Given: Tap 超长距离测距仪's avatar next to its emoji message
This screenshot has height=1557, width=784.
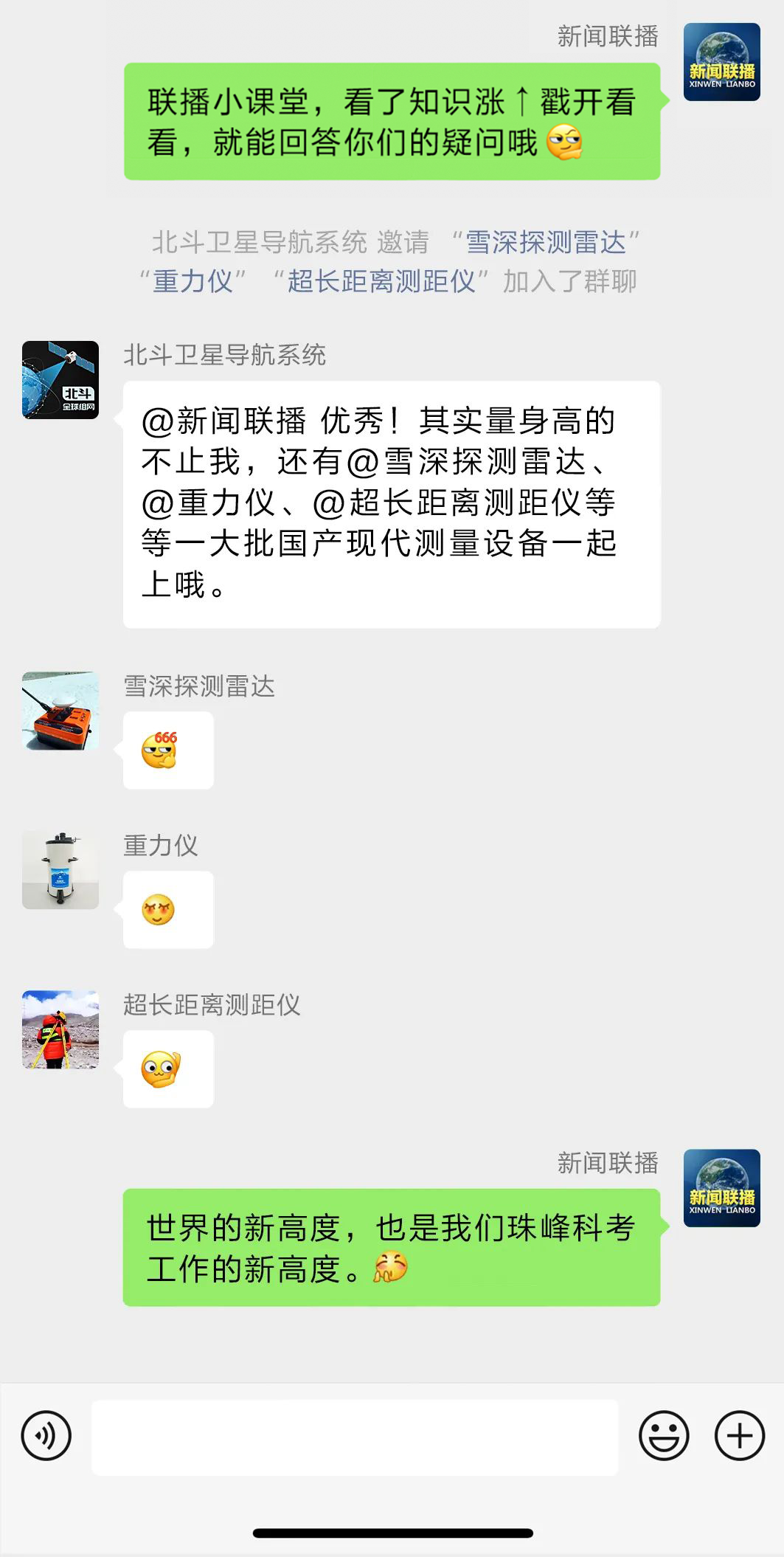Looking at the screenshot, I should pyautogui.click(x=60, y=1029).
